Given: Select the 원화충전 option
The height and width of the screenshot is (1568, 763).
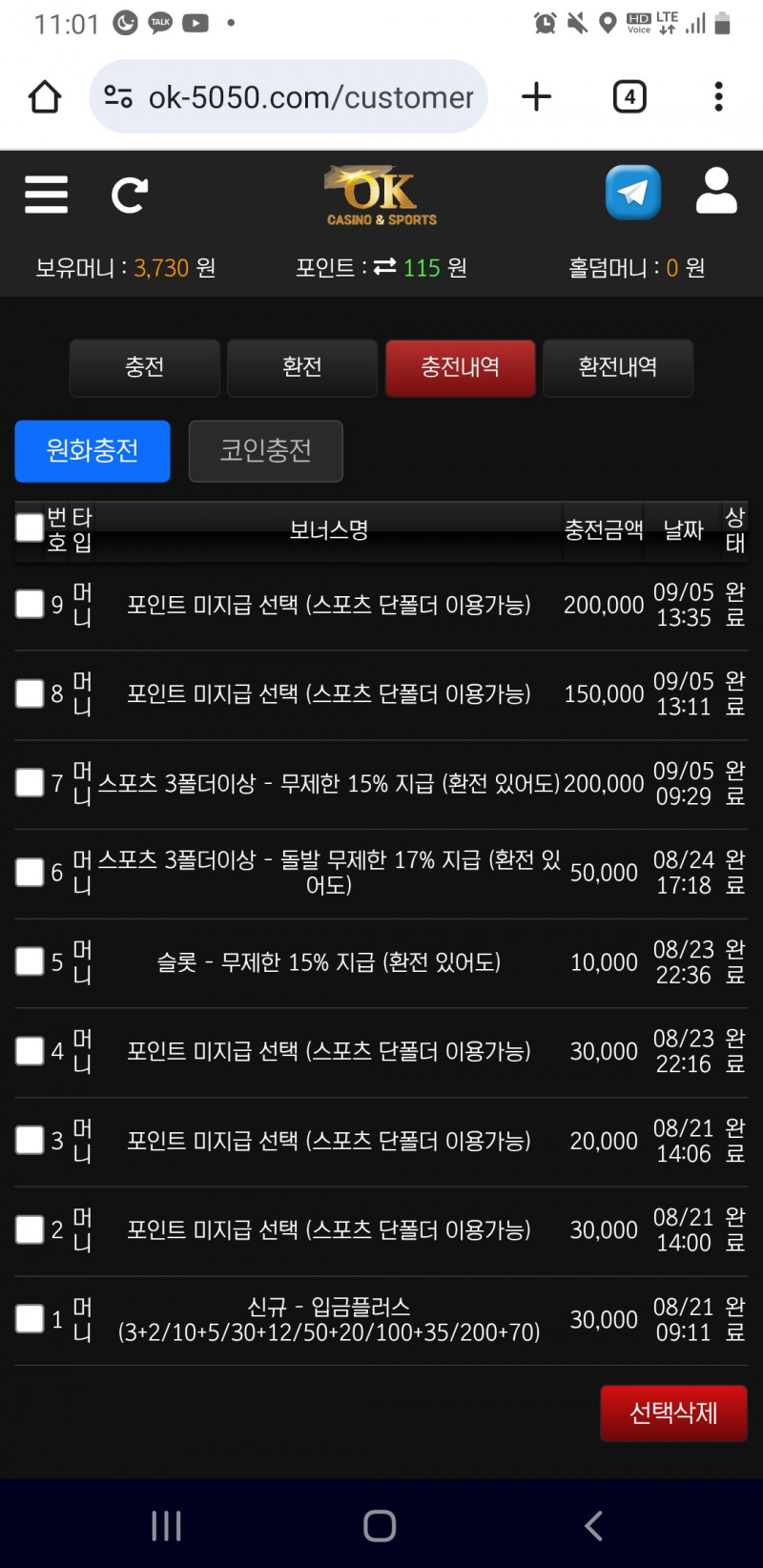Looking at the screenshot, I should click(x=93, y=451).
